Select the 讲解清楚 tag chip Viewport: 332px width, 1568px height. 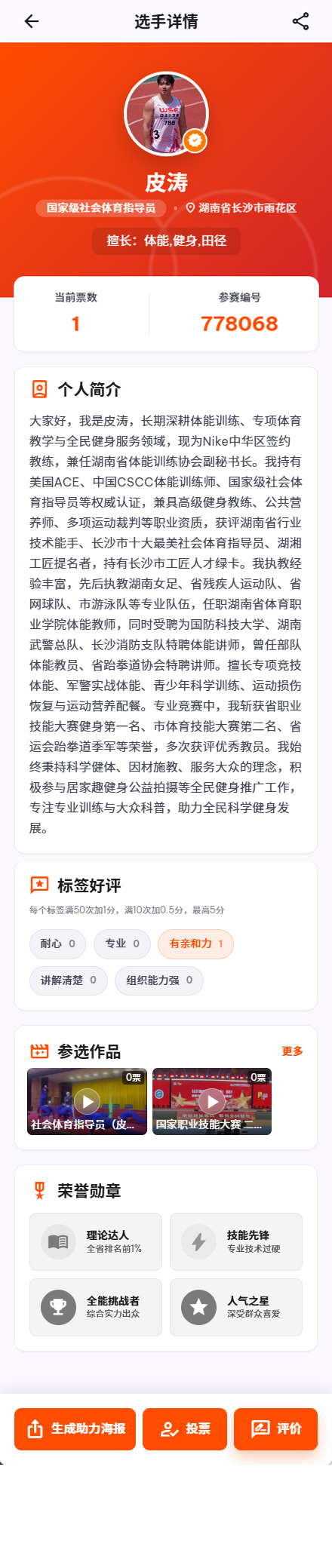pyautogui.click(x=69, y=980)
